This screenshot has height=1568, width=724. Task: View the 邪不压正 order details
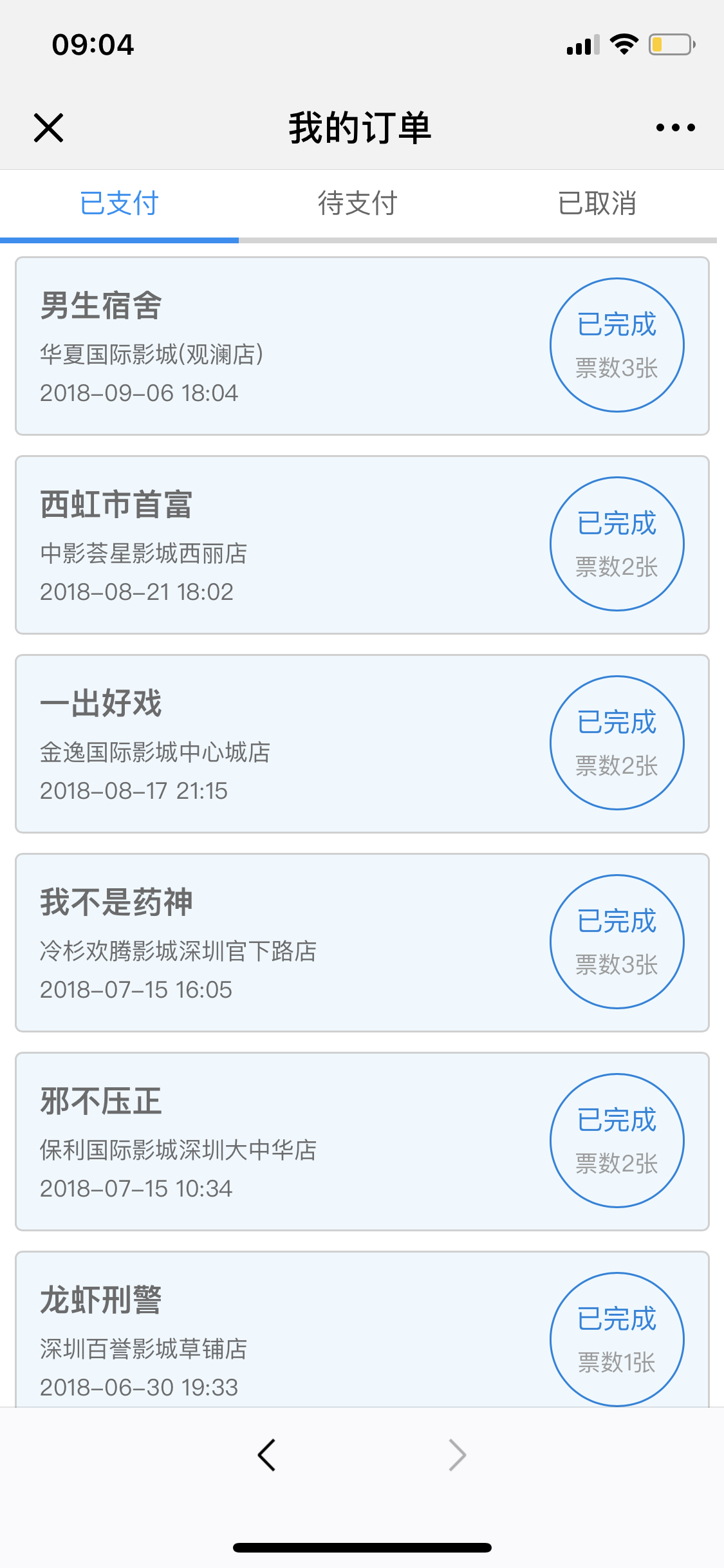tap(362, 1142)
